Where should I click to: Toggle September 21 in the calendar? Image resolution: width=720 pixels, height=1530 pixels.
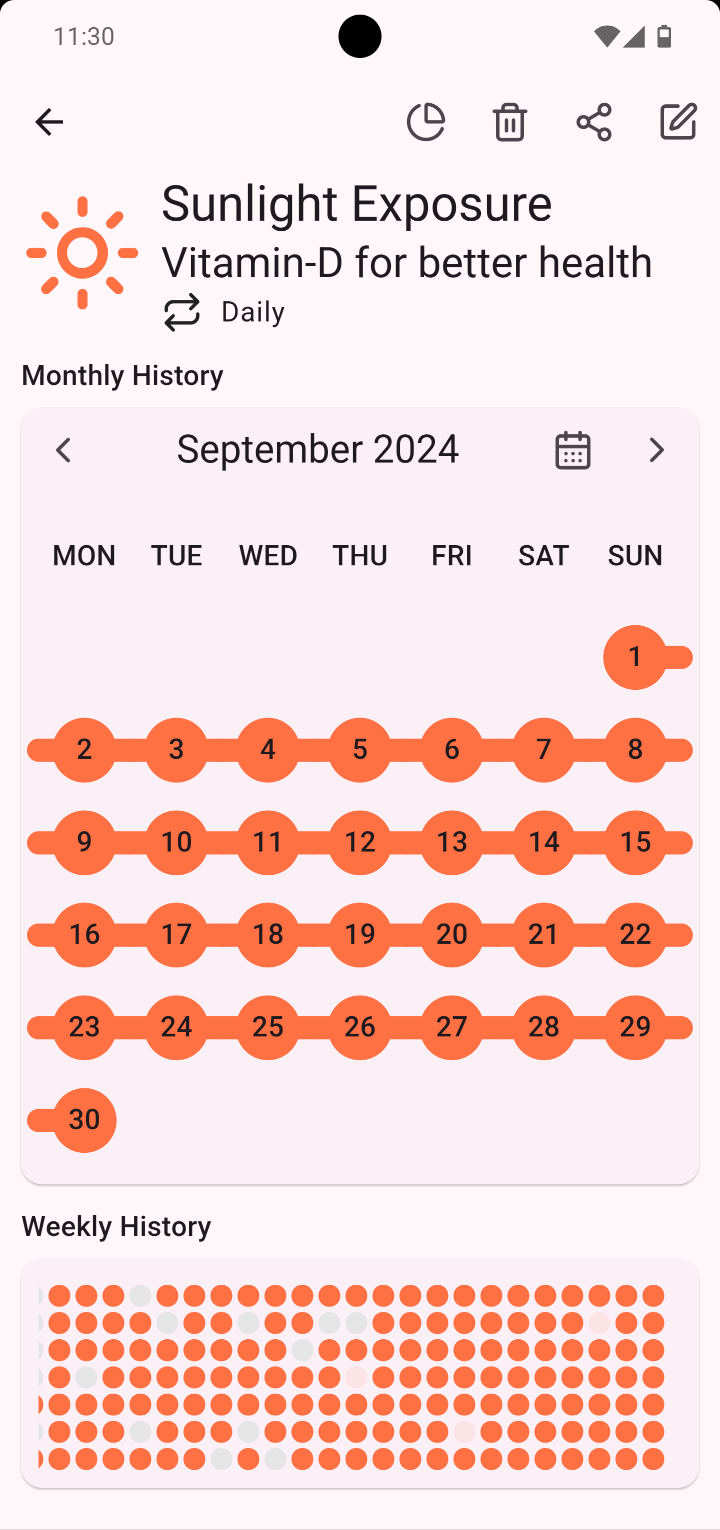coord(543,935)
